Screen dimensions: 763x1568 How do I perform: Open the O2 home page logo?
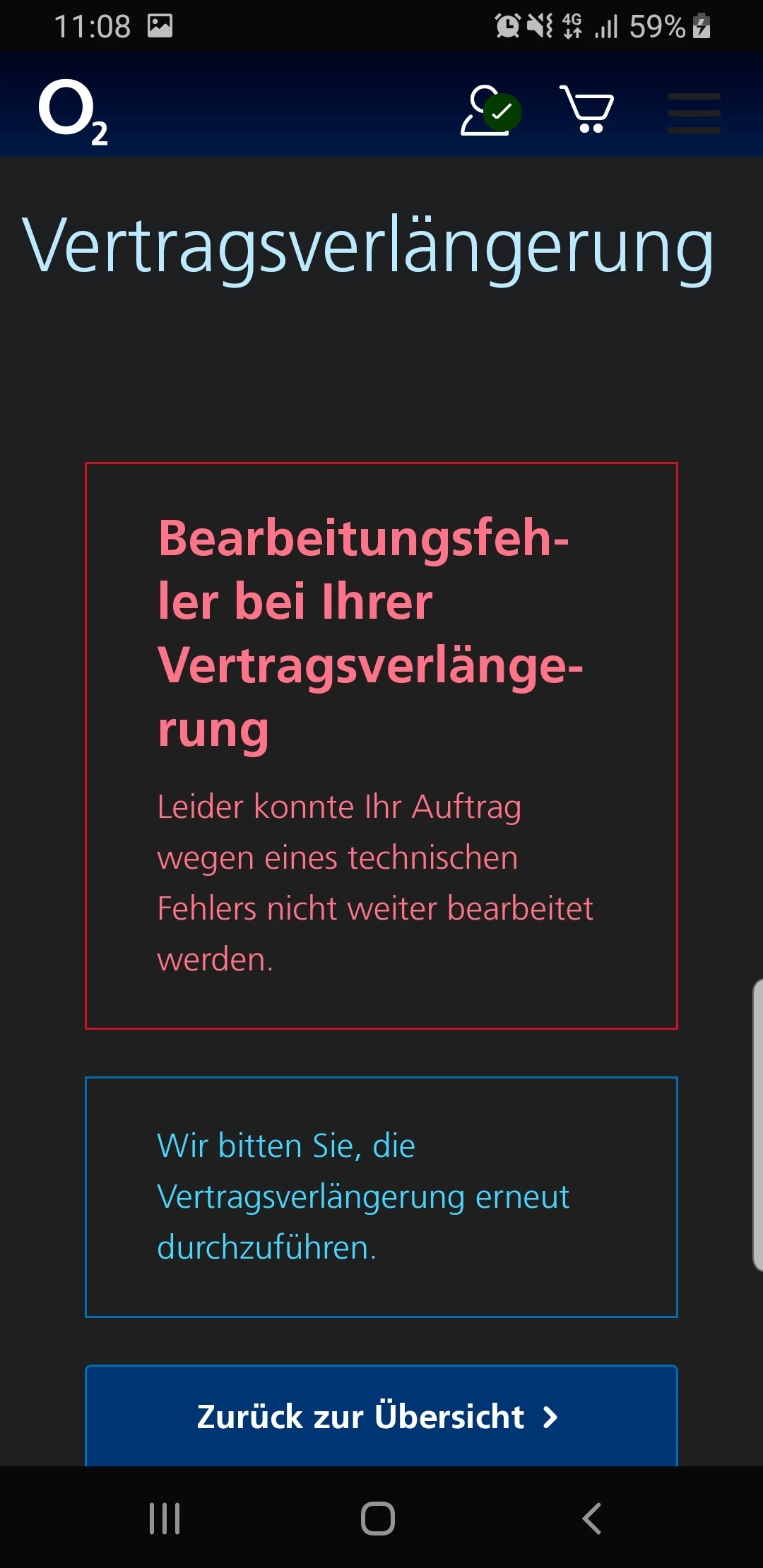(73, 111)
